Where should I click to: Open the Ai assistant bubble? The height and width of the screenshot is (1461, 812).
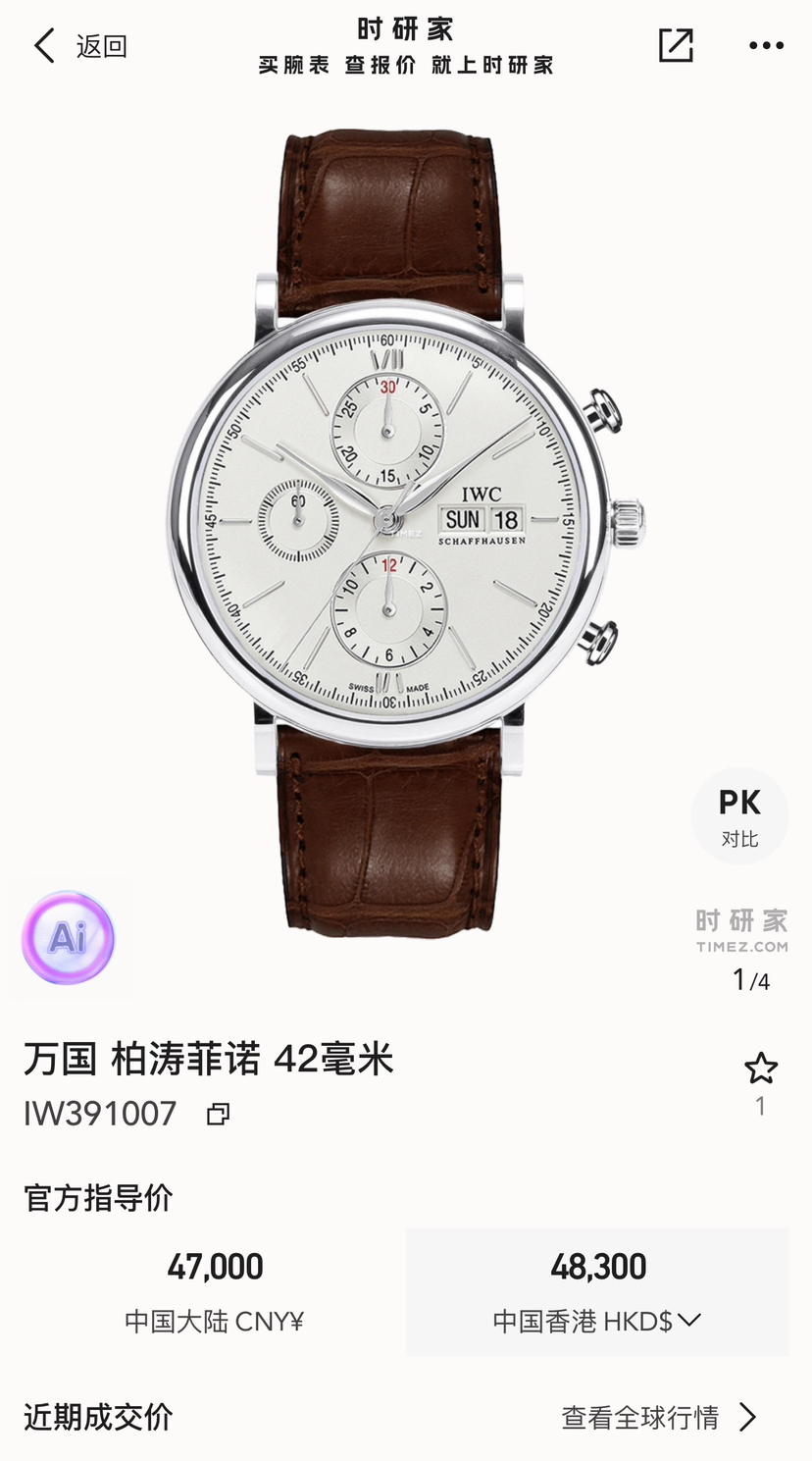point(68,938)
